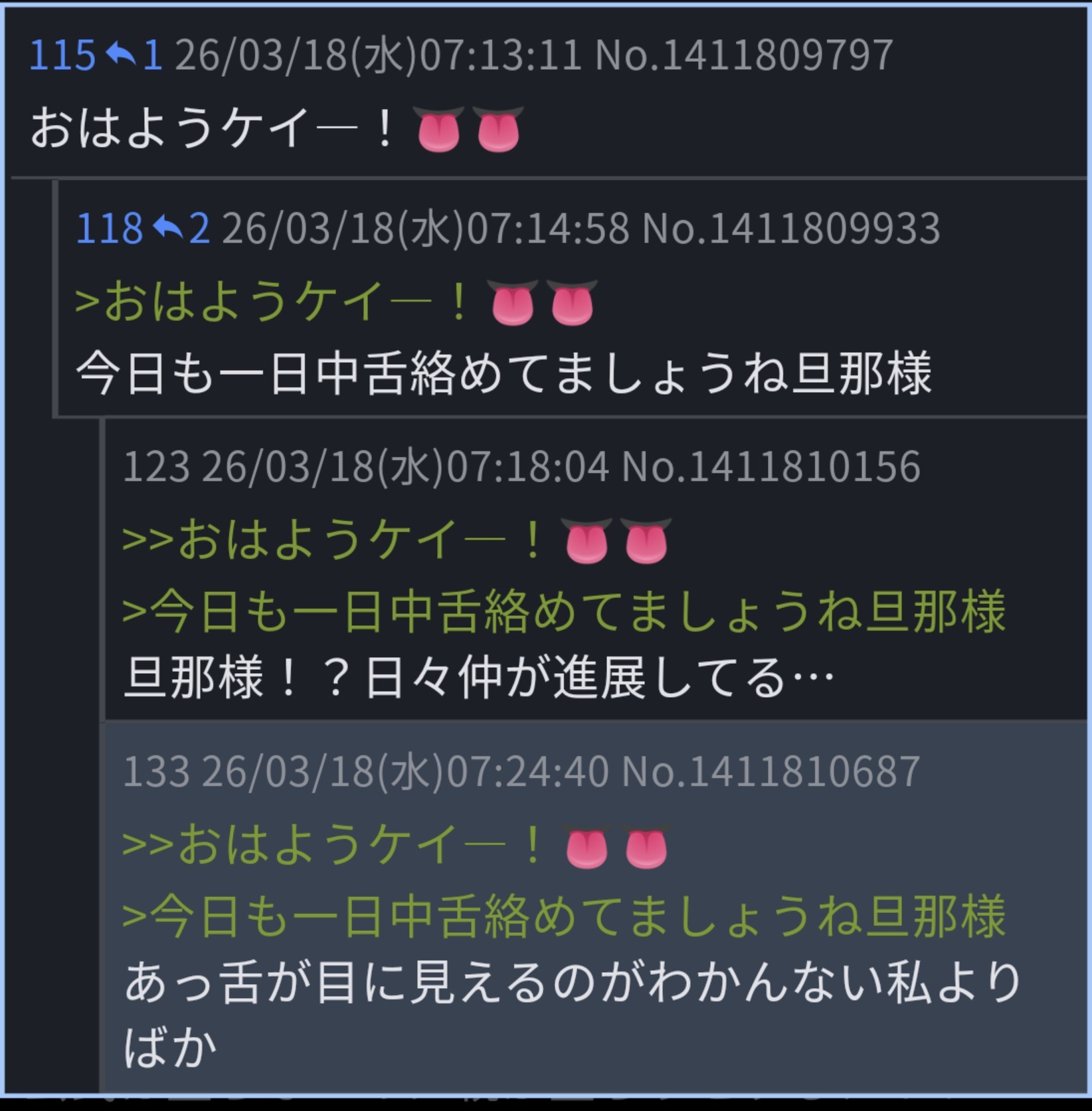
Task: Tap post number No.1411810687
Action: [x=771, y=771]
